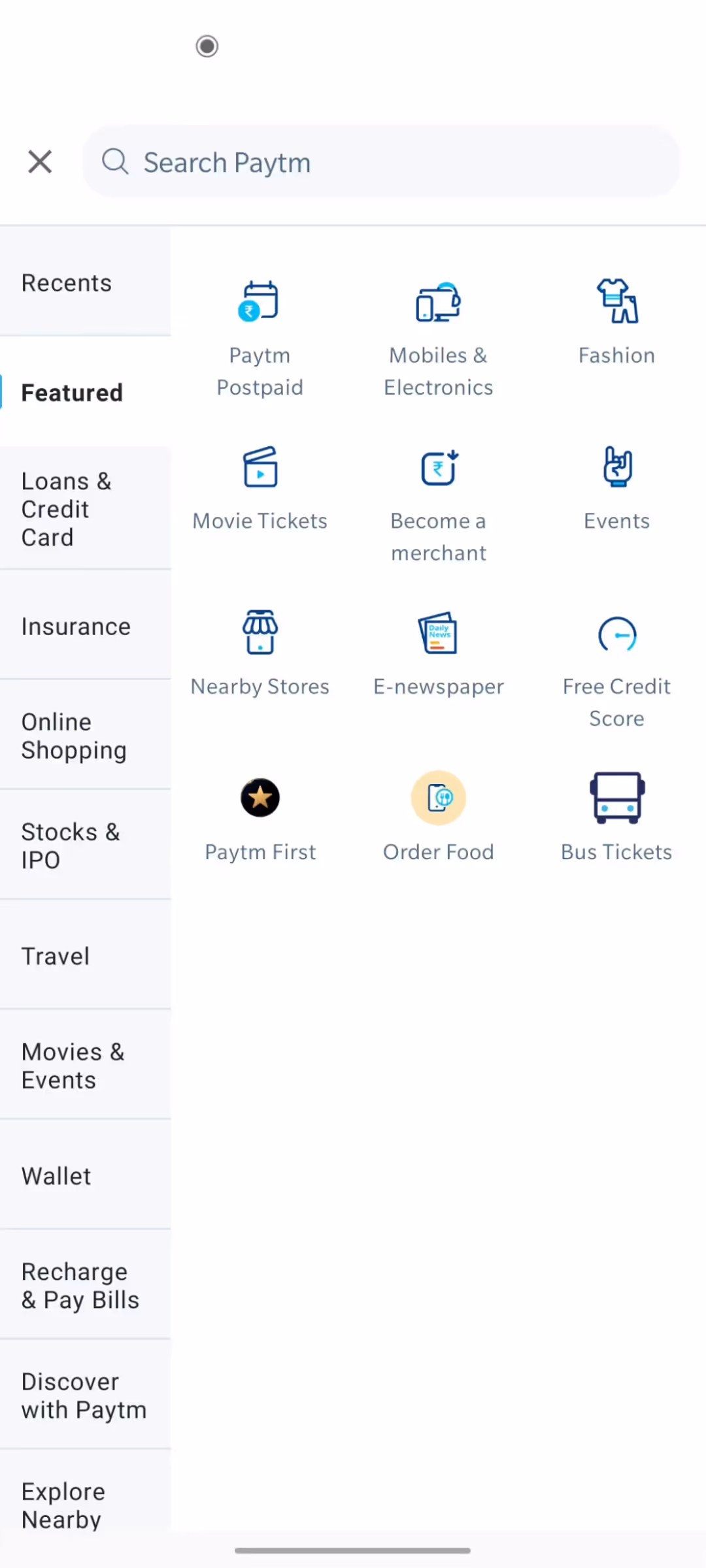Switch to Online Shopping category

click(86, 736)
